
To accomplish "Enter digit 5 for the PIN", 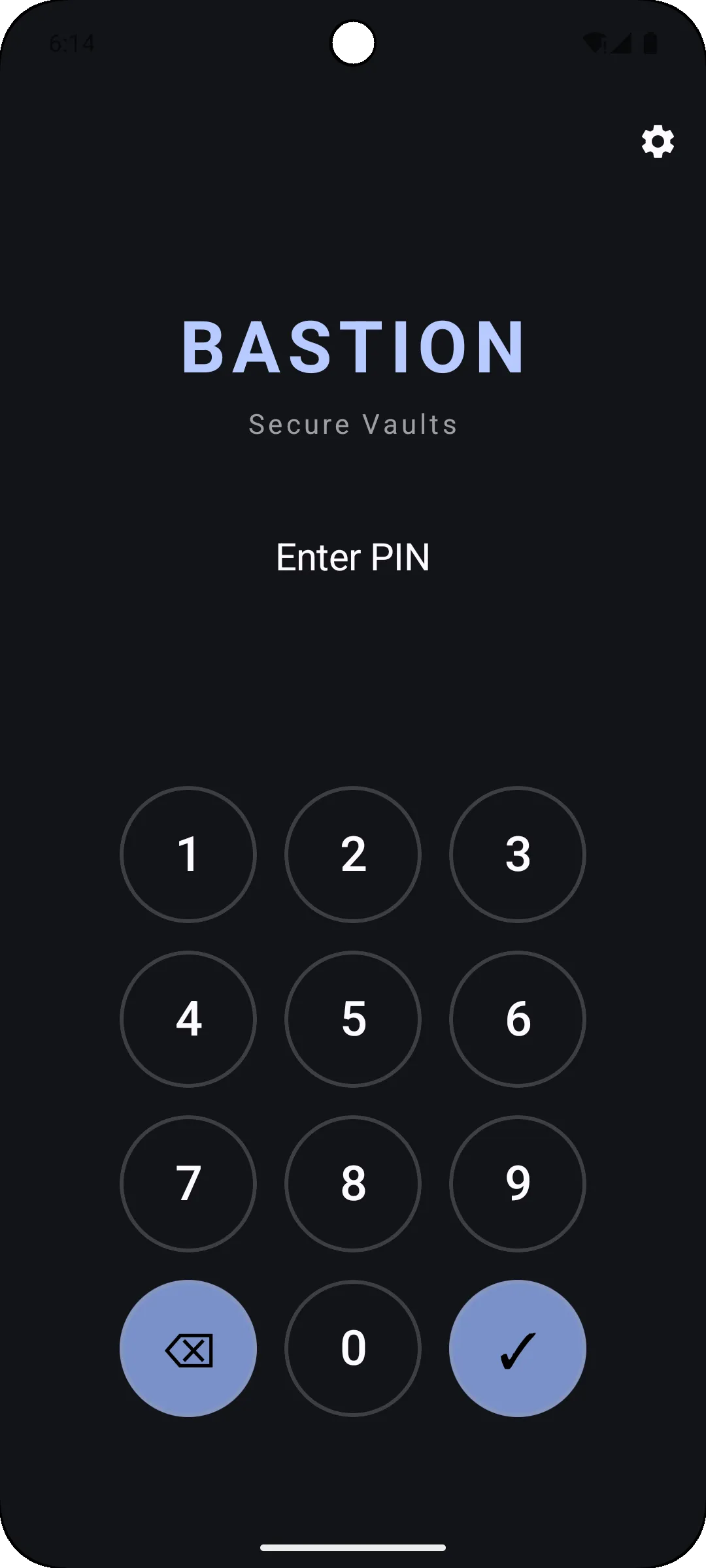I will 353,1019.
